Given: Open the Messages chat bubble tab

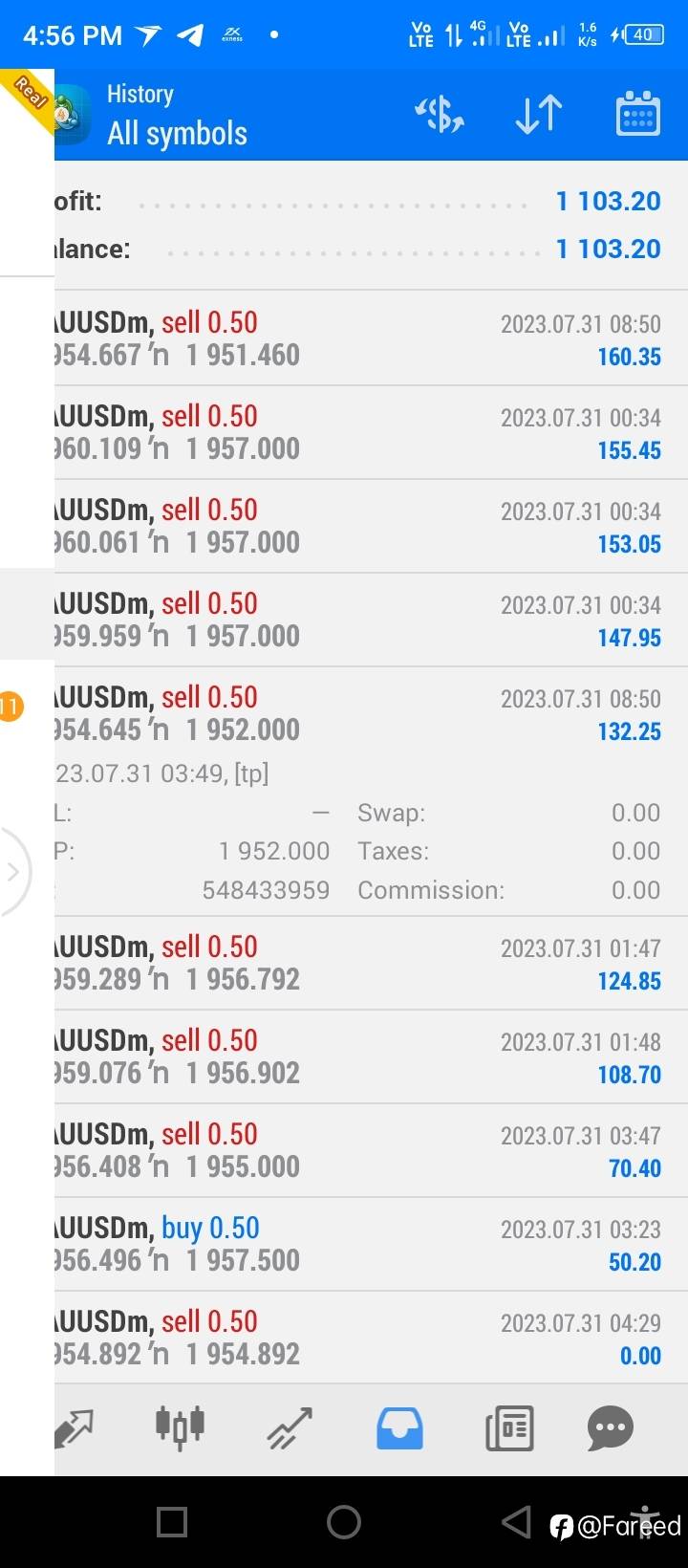Looking at the screenshot, I should click(610, 1428).
